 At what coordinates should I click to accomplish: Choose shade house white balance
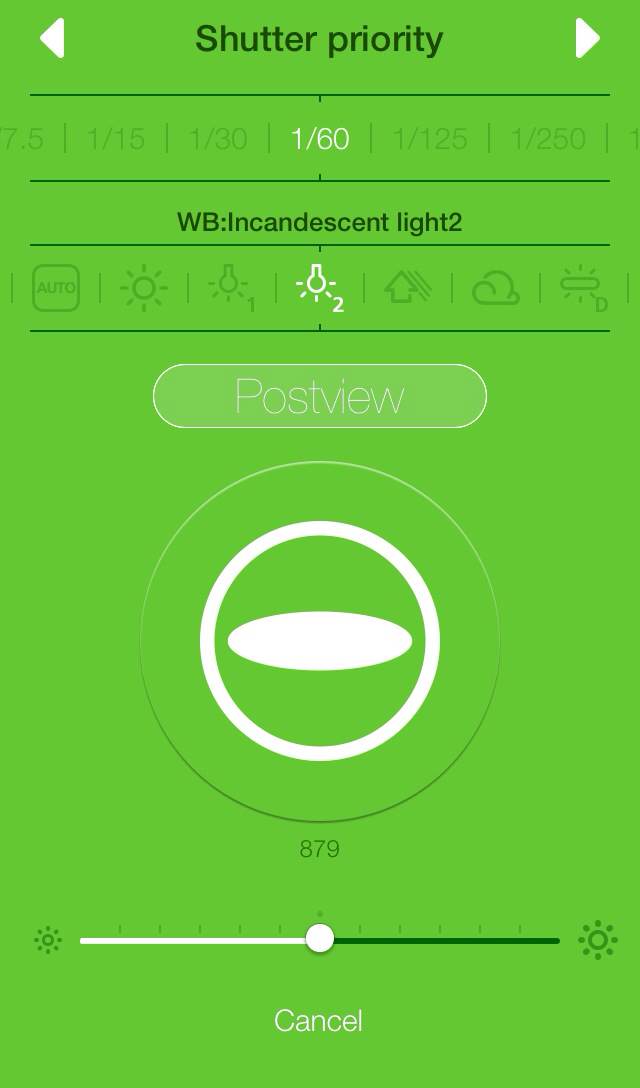point(407,288)
